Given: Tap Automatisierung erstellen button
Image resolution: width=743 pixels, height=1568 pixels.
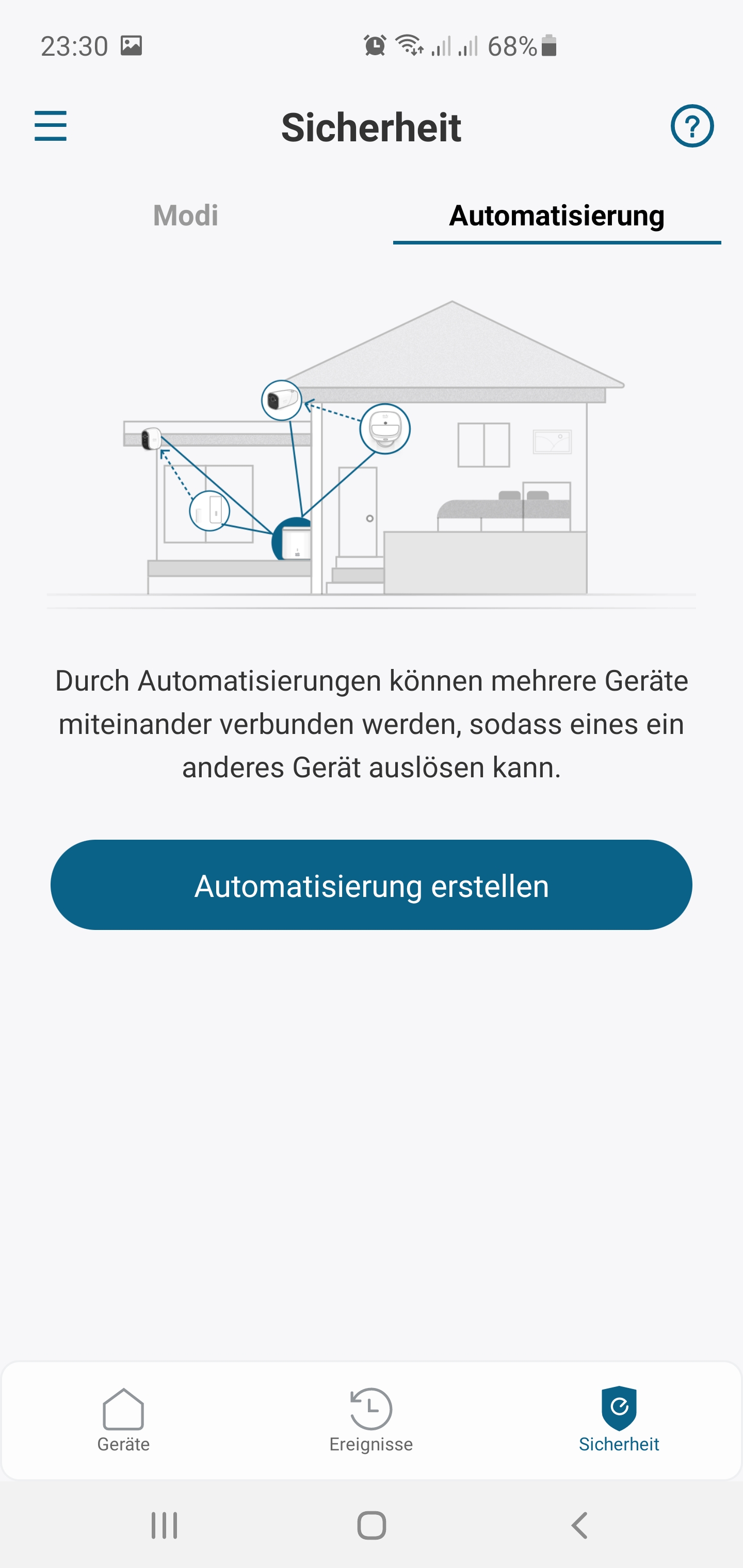Looking at the screenshot, I should (372, 885).
